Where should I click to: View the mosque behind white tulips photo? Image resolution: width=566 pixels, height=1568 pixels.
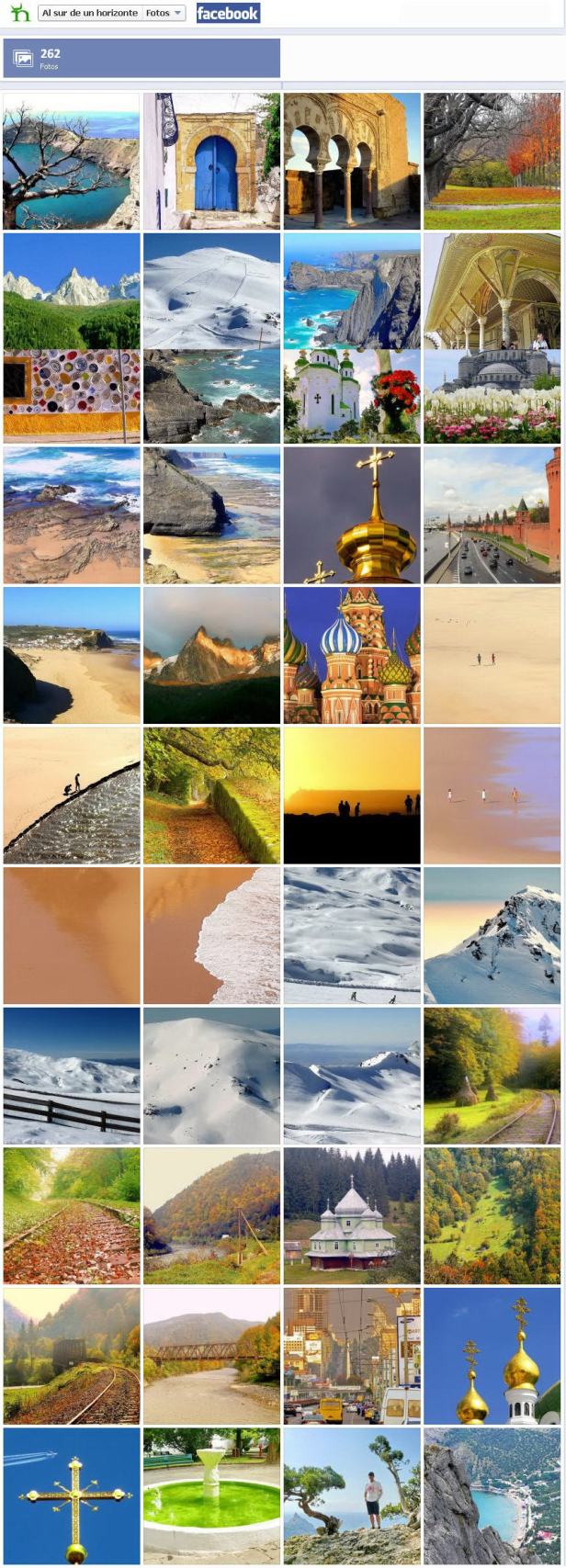point(492,396)
